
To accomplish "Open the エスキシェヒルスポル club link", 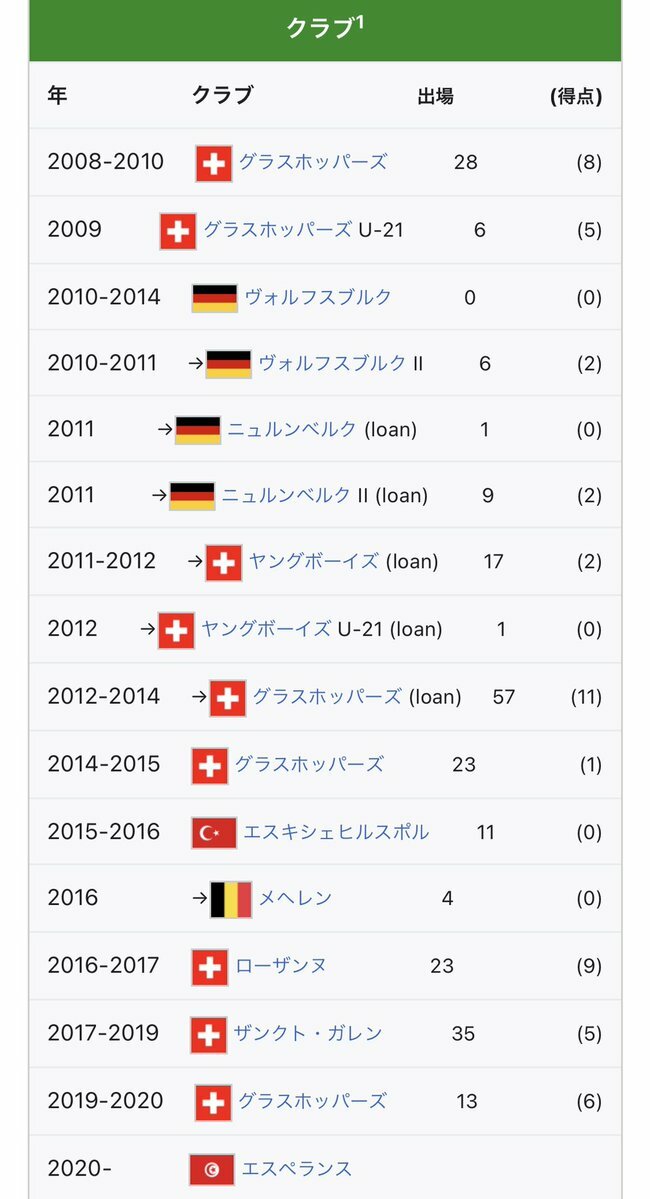I will pos(336,832).
